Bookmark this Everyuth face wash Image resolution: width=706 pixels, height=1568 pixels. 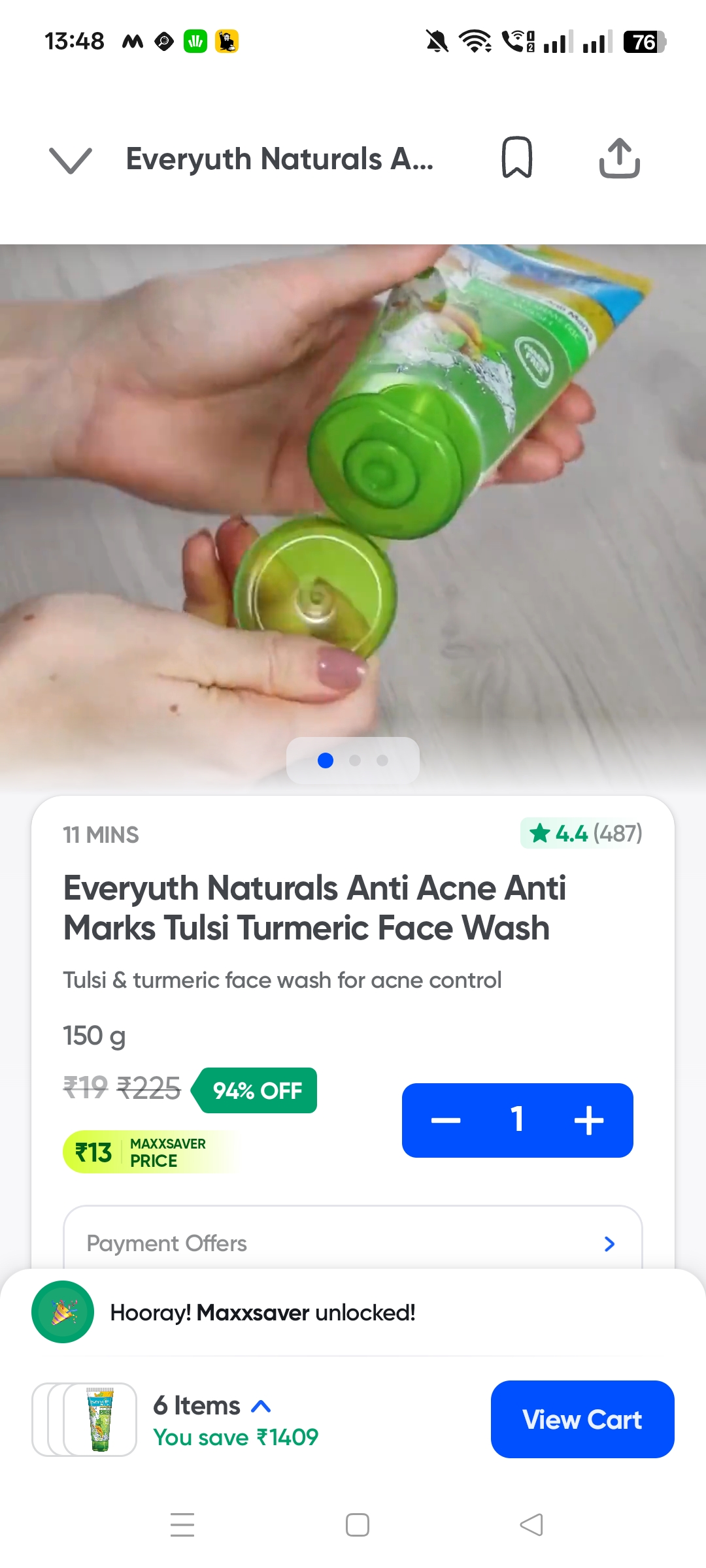[x=516, y=157]
